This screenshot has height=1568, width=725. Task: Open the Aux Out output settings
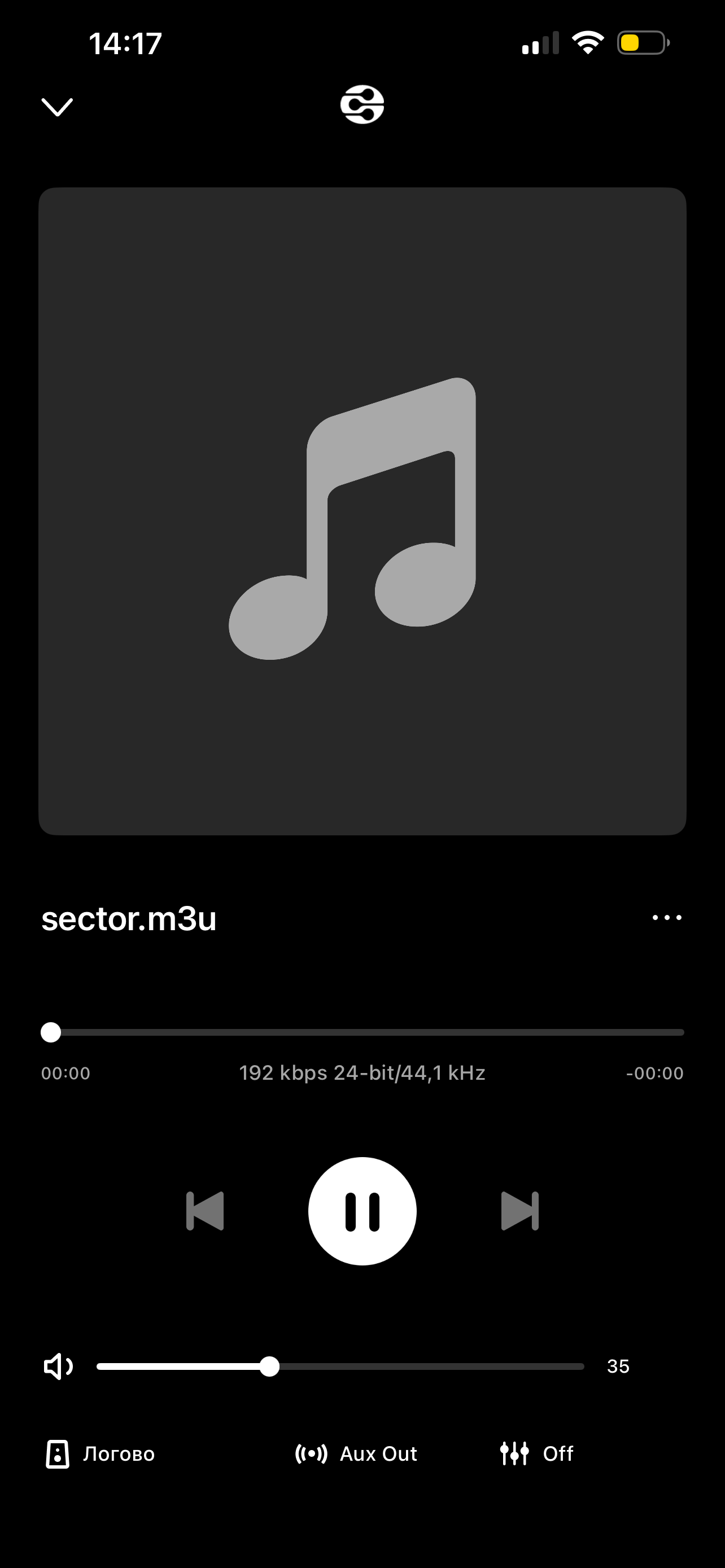click(x=357, y=1453)
